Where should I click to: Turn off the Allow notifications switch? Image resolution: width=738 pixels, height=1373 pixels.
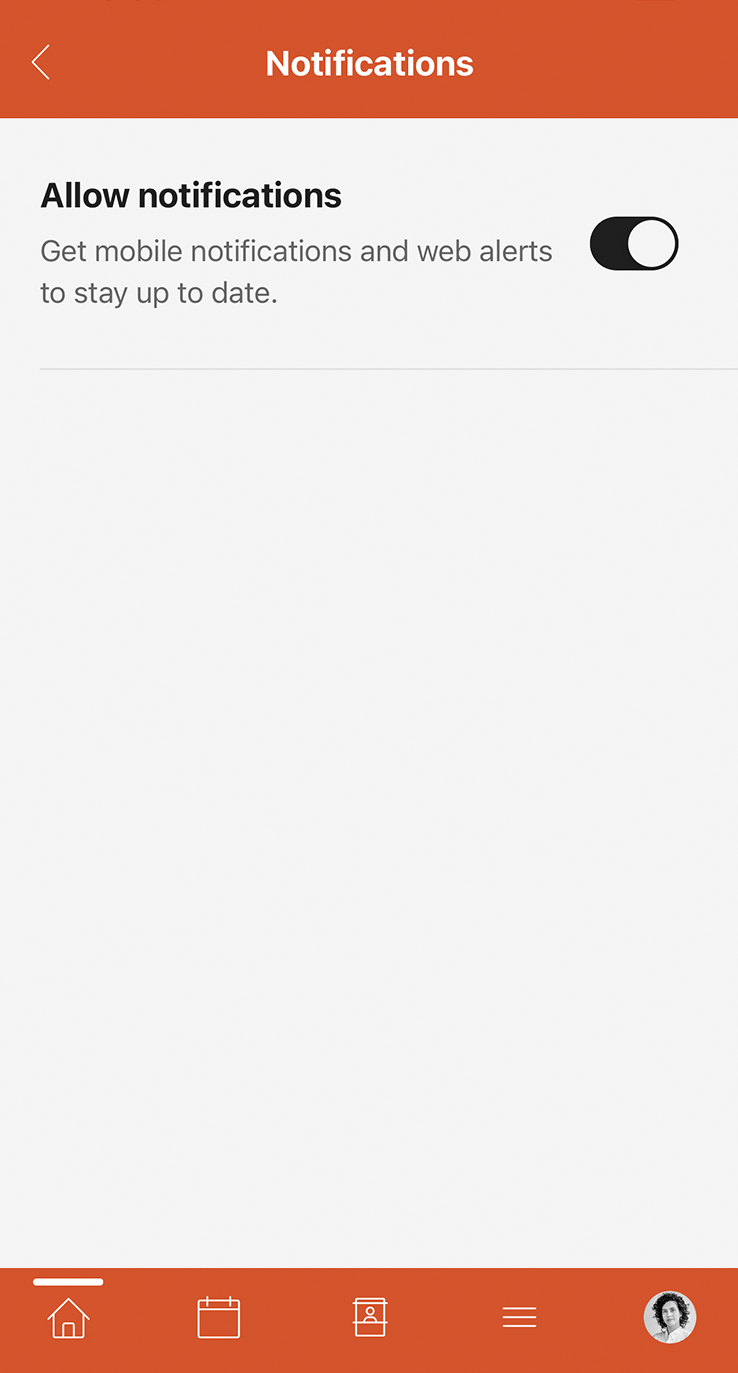[634, 244]
